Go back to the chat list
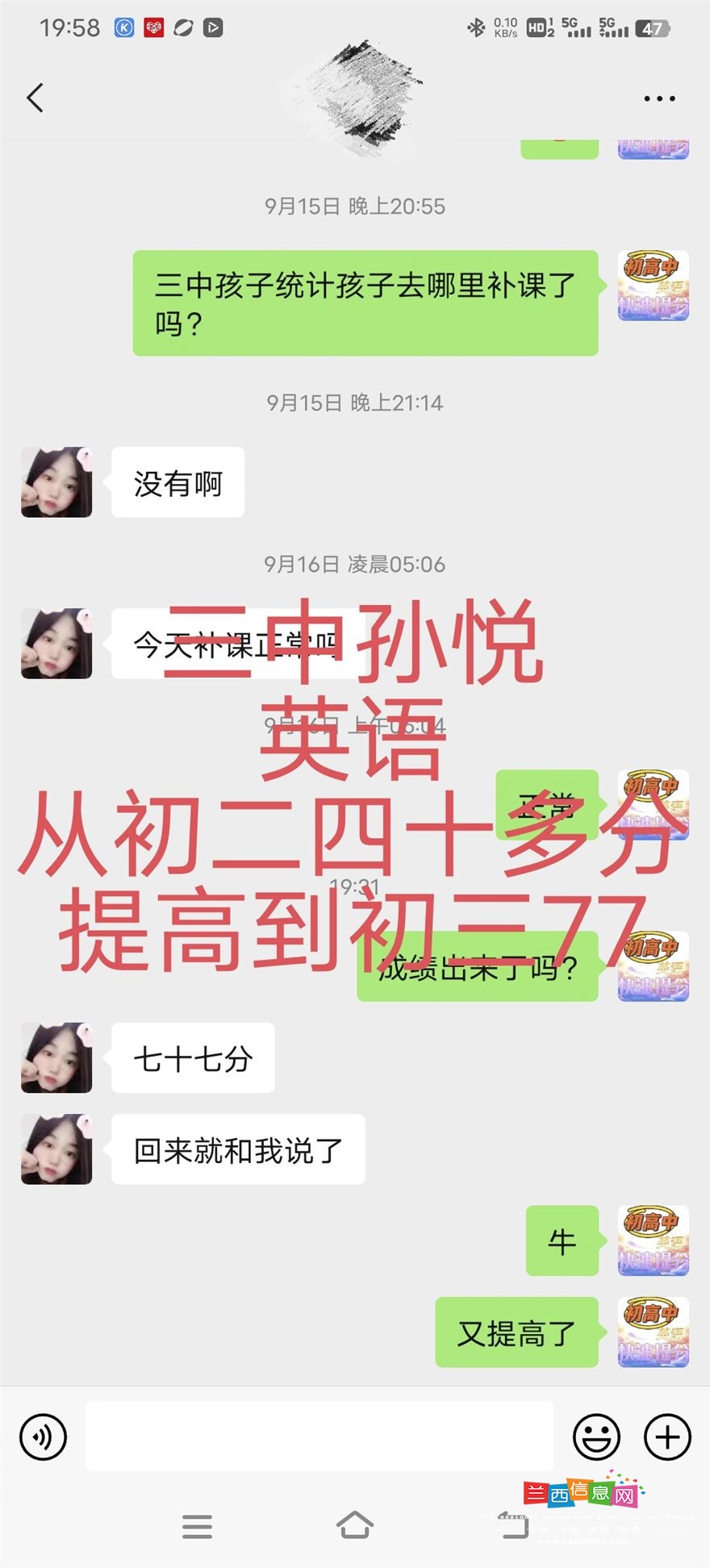The height and width of the screenshot is (1568, 710). (35, 98)
